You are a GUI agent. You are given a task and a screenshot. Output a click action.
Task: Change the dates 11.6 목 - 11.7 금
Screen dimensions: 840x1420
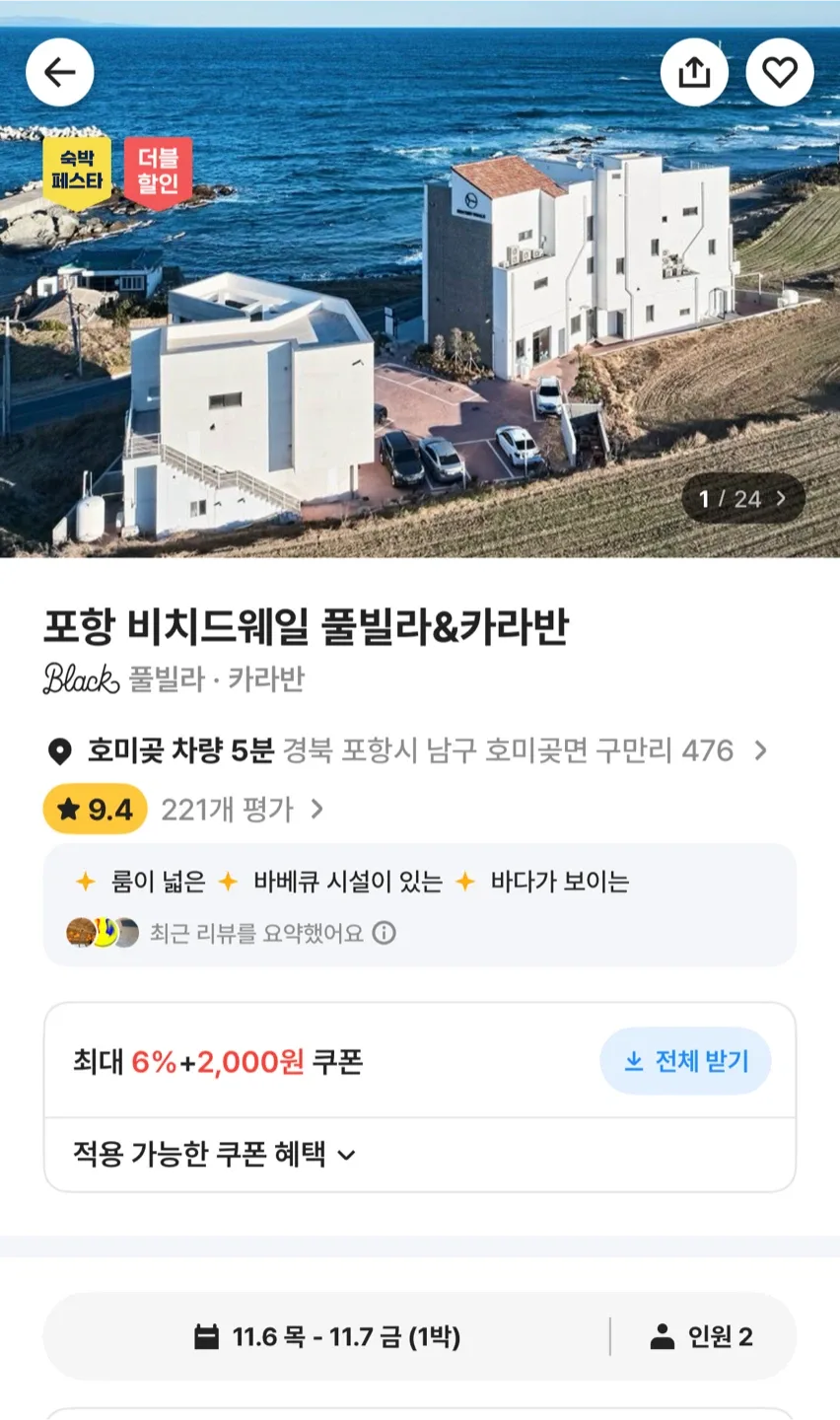click(x=328, y=1337)
